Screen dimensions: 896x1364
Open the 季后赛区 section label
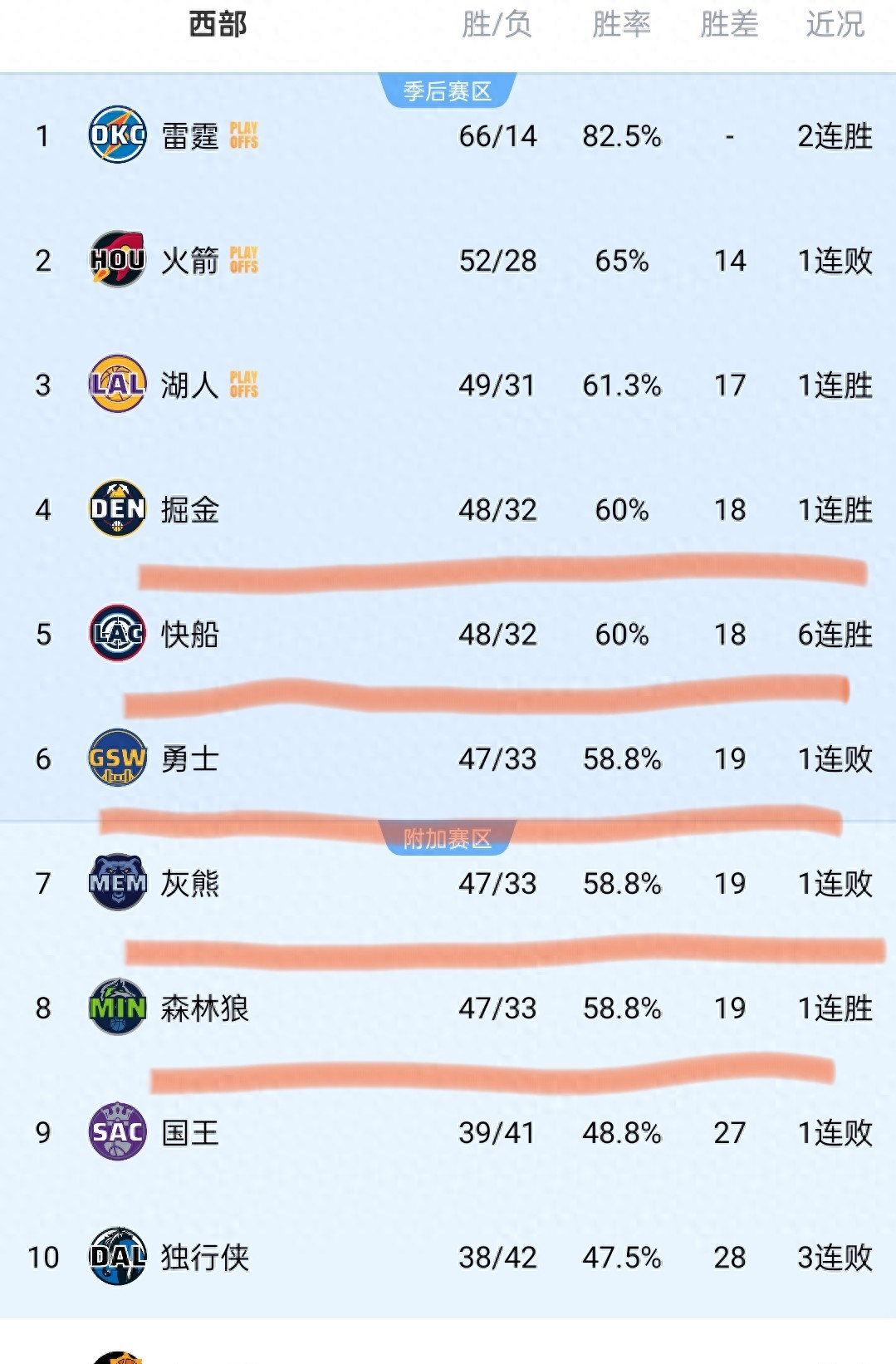click(x=447, y=93)
